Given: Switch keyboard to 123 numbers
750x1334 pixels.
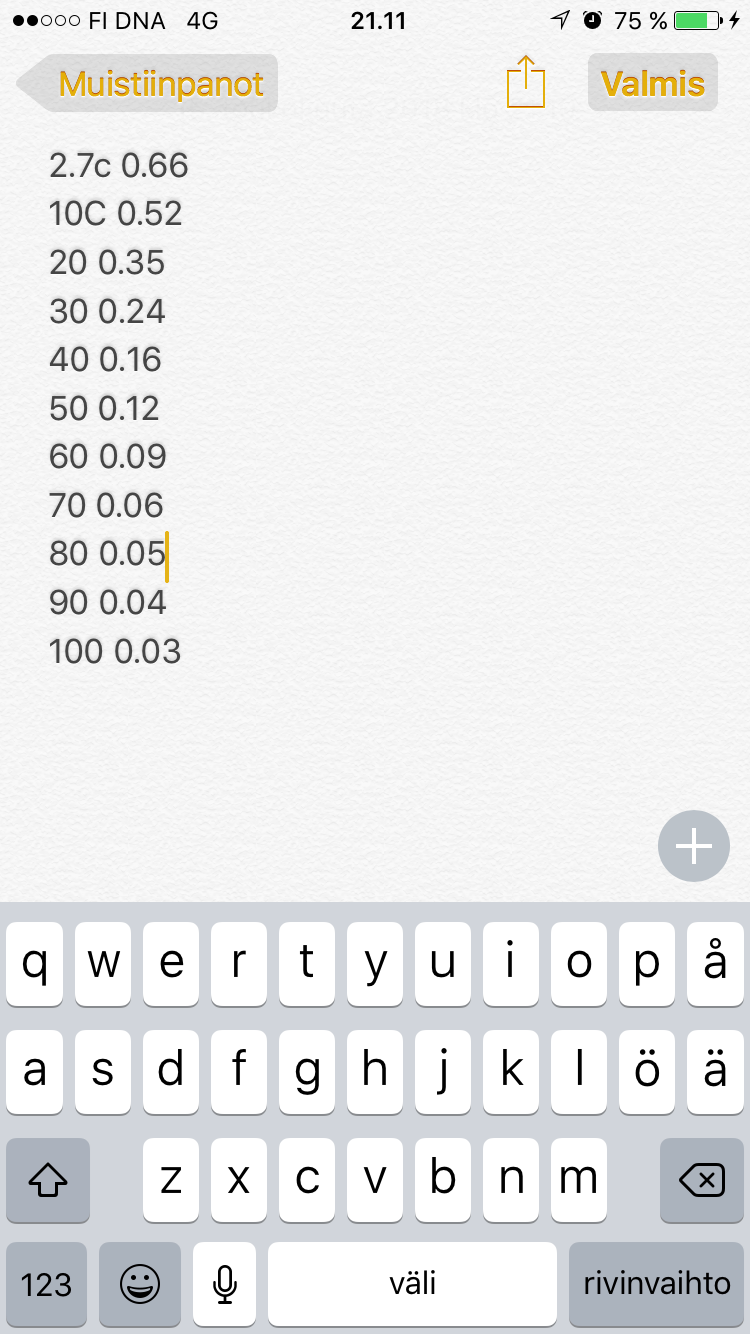Looking at the screenshot, I should (46, 1284).
